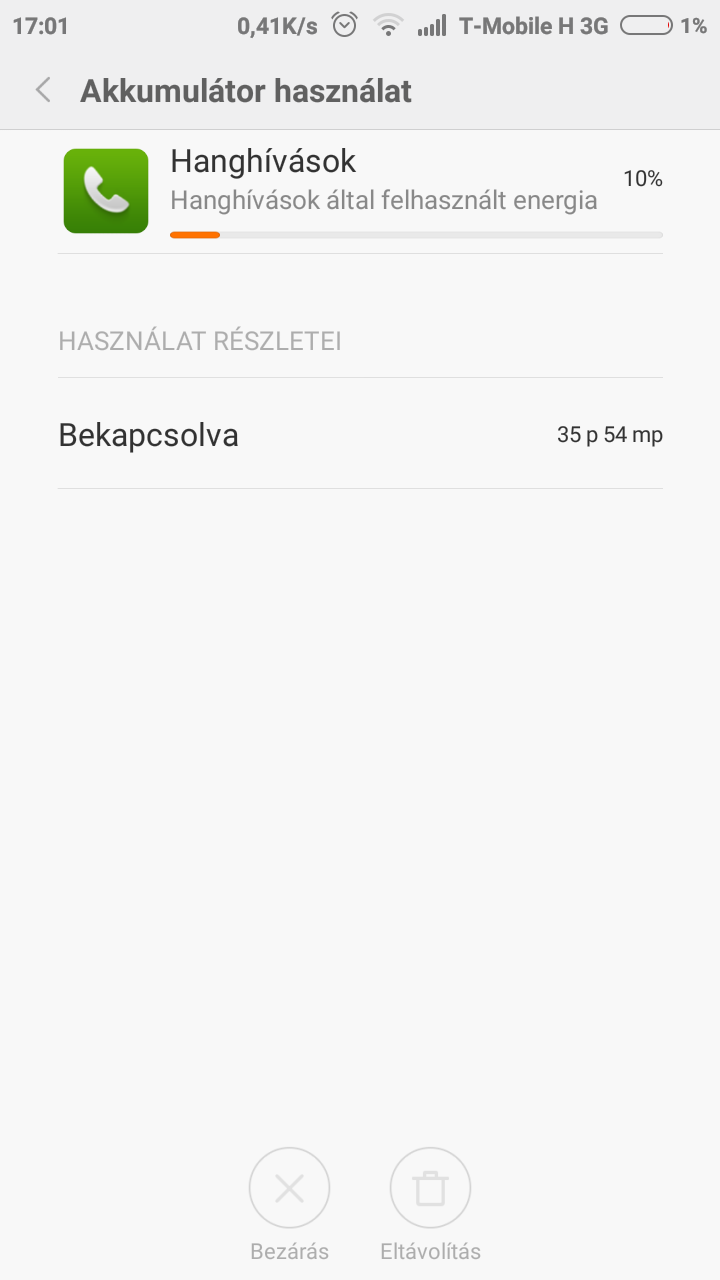Tap the Bezárás close button
The width and height of the screenshot is (720, 1280).
(x=289, y=1188)
